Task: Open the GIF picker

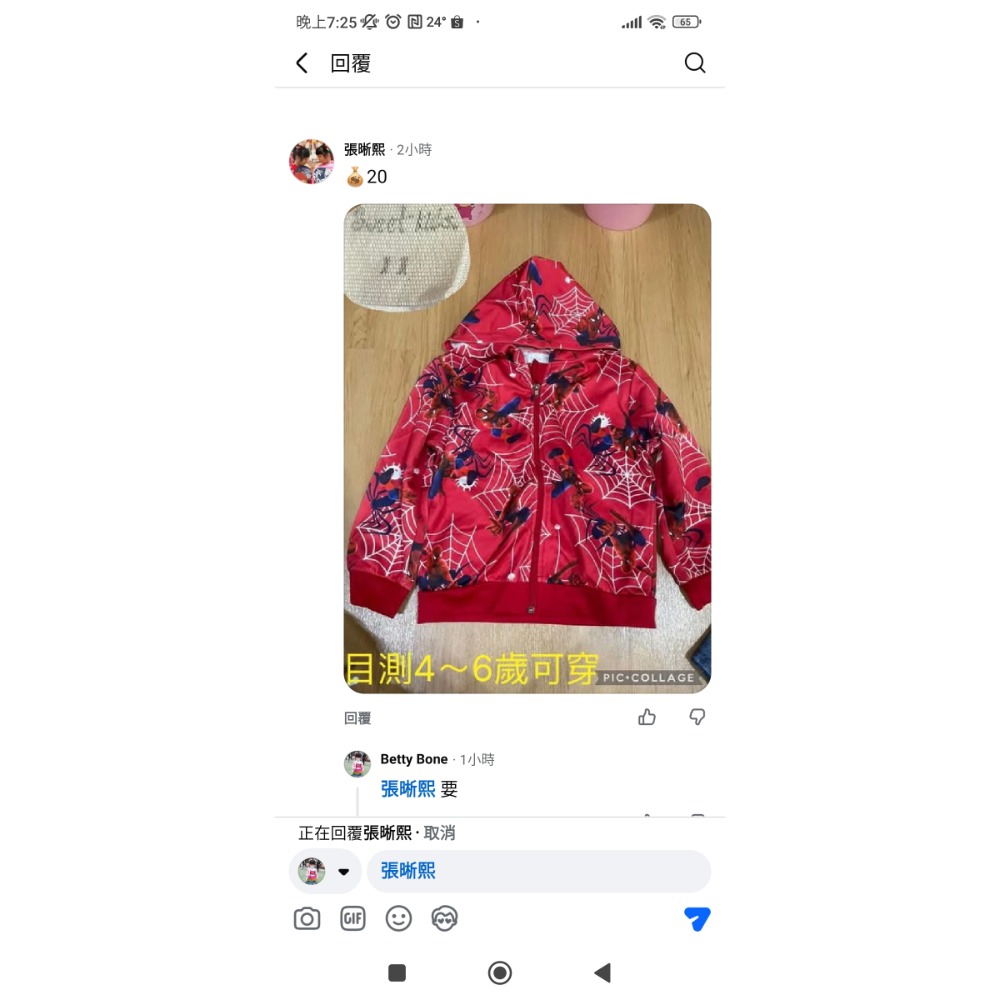Action: (353, 918)
